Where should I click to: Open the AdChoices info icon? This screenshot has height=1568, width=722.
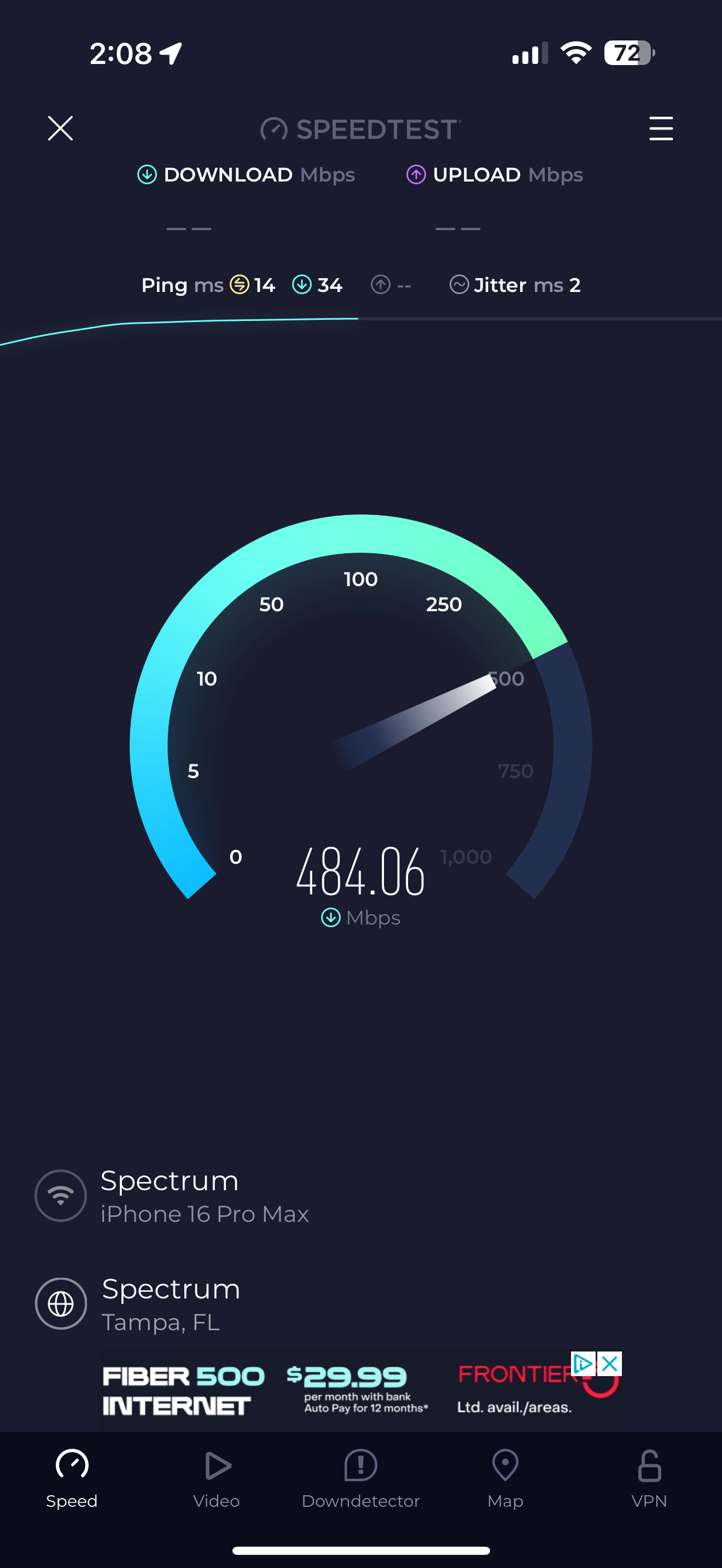(x=583, y=1364)
